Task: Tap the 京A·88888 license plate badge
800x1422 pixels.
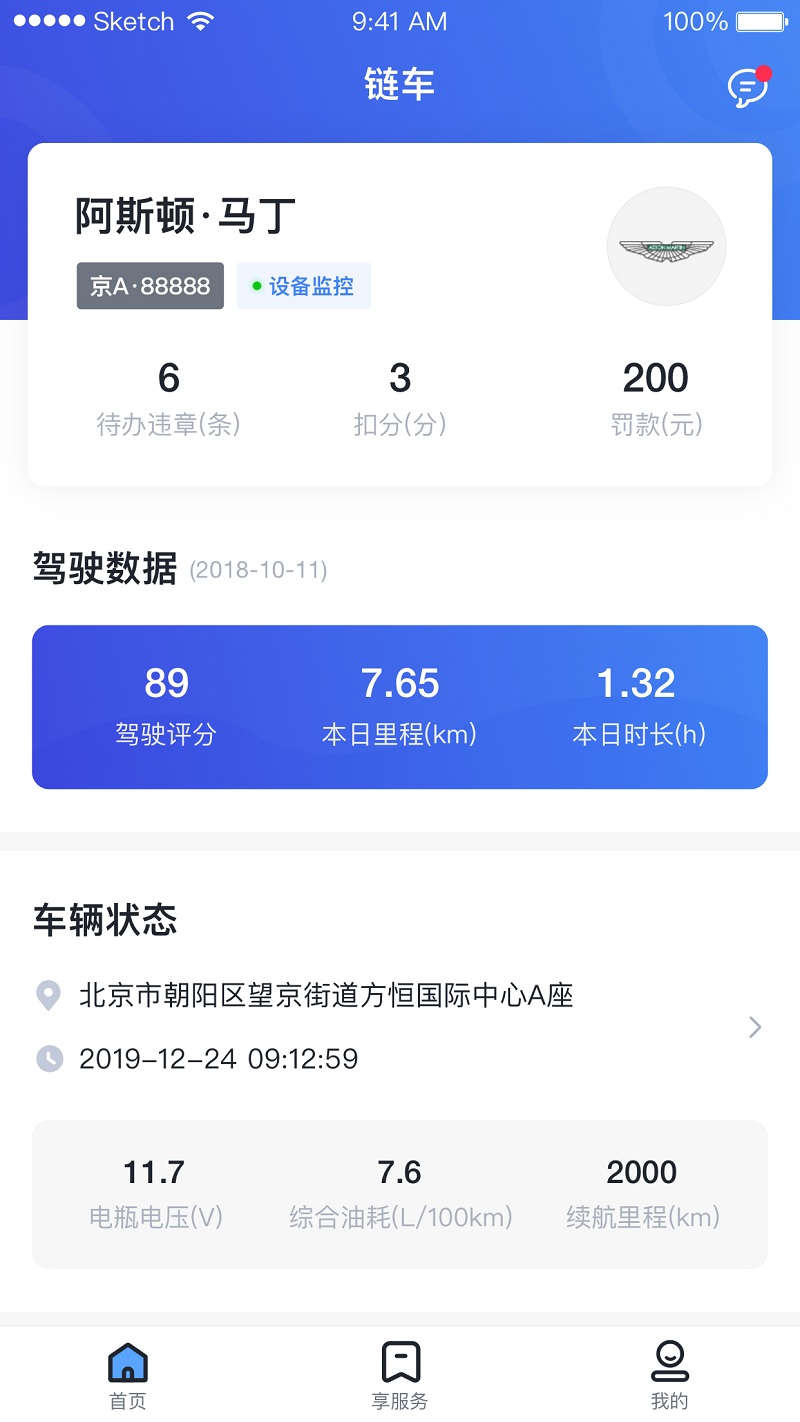Action: pos(150,286)
